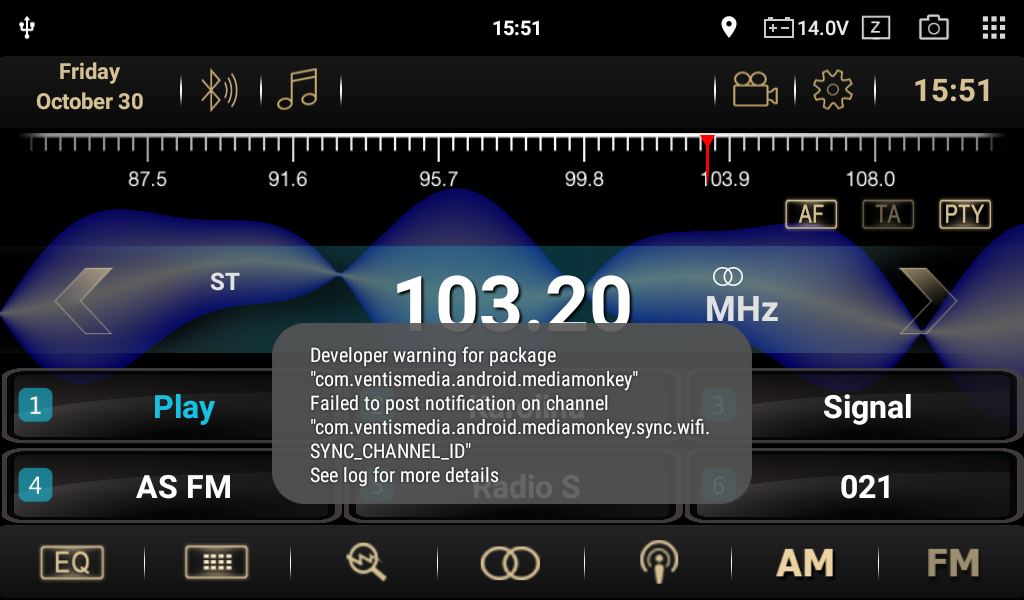
Task: Open the recent apps grid icon
Action: 993,28
